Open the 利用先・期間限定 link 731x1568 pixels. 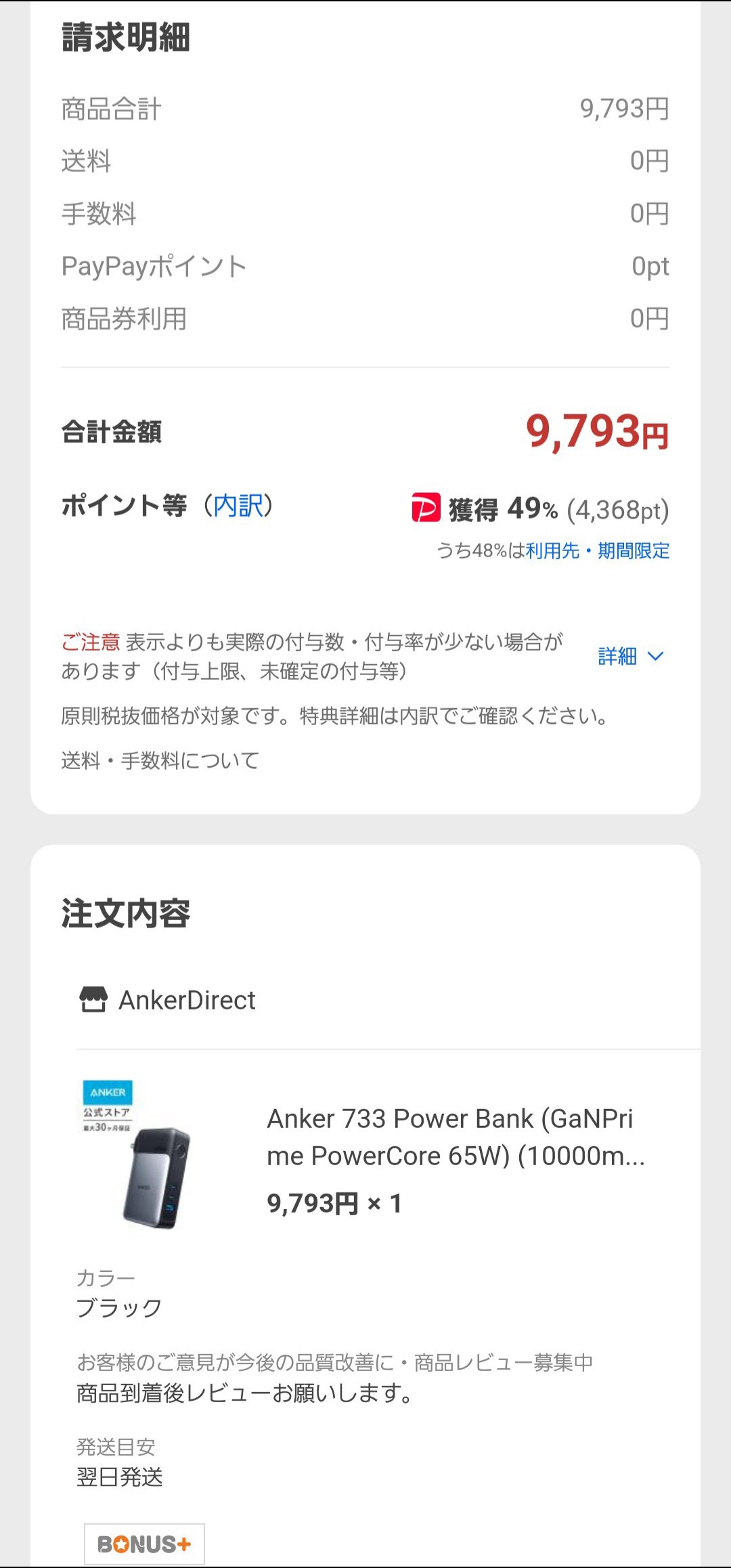tap(598, 551)
